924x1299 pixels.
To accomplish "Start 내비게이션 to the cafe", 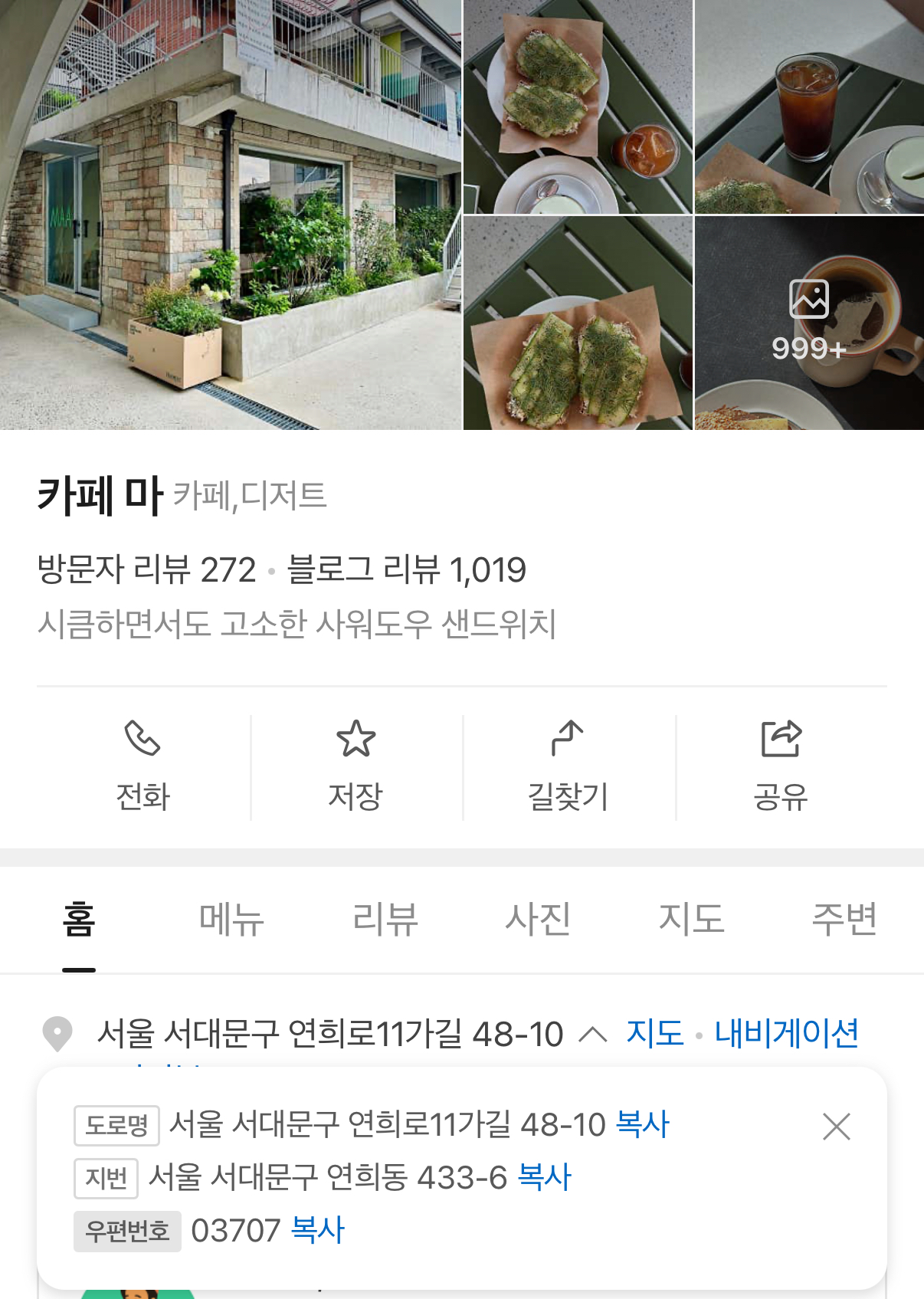I will point(786,1033).
